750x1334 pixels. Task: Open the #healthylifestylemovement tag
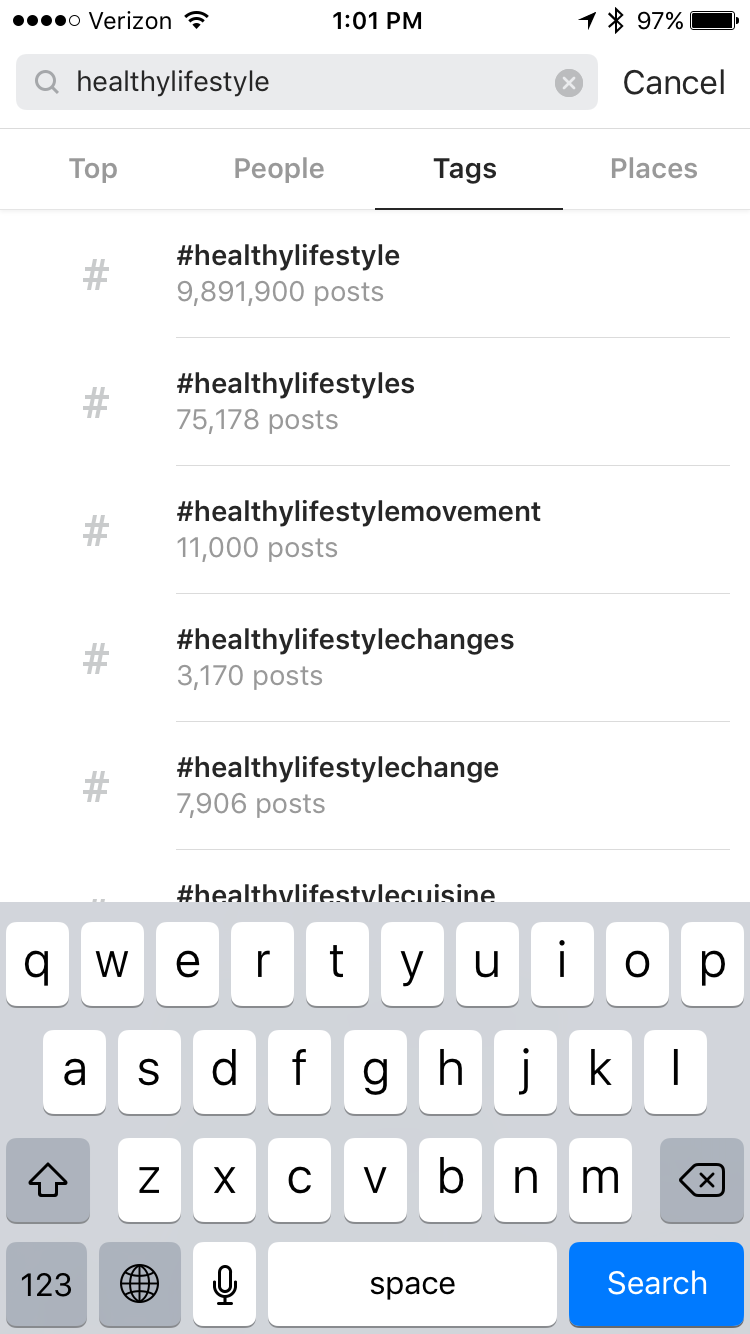click(375, 530)
